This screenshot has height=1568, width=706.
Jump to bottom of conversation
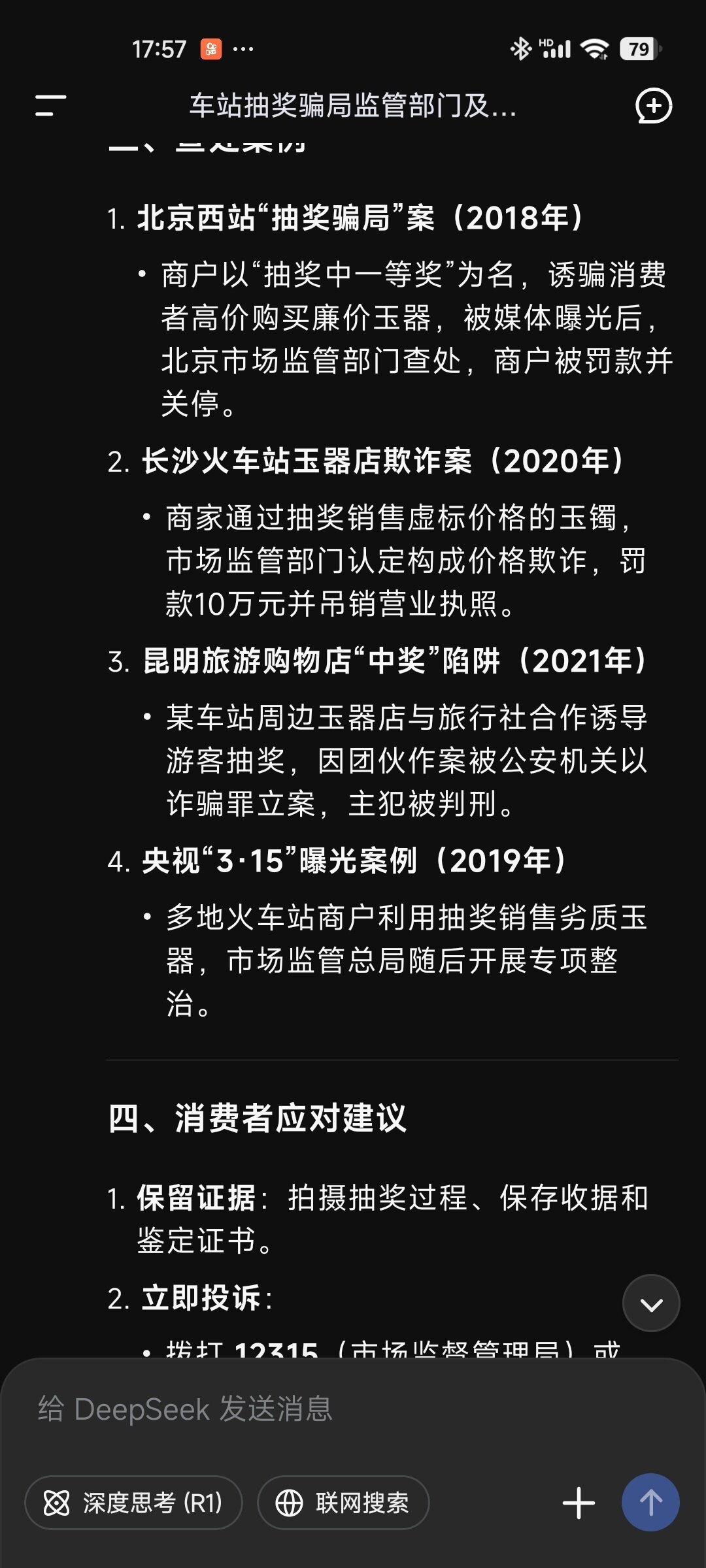coord(651,1303)
